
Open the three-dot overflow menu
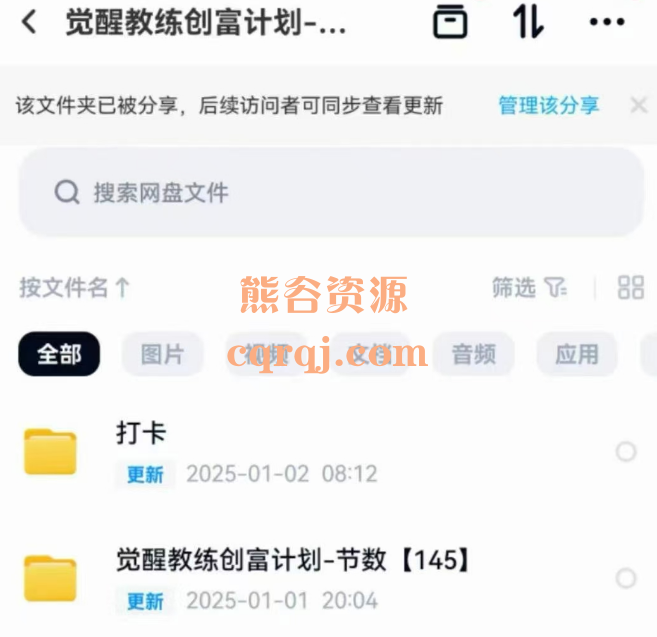(x=607, y=22)
